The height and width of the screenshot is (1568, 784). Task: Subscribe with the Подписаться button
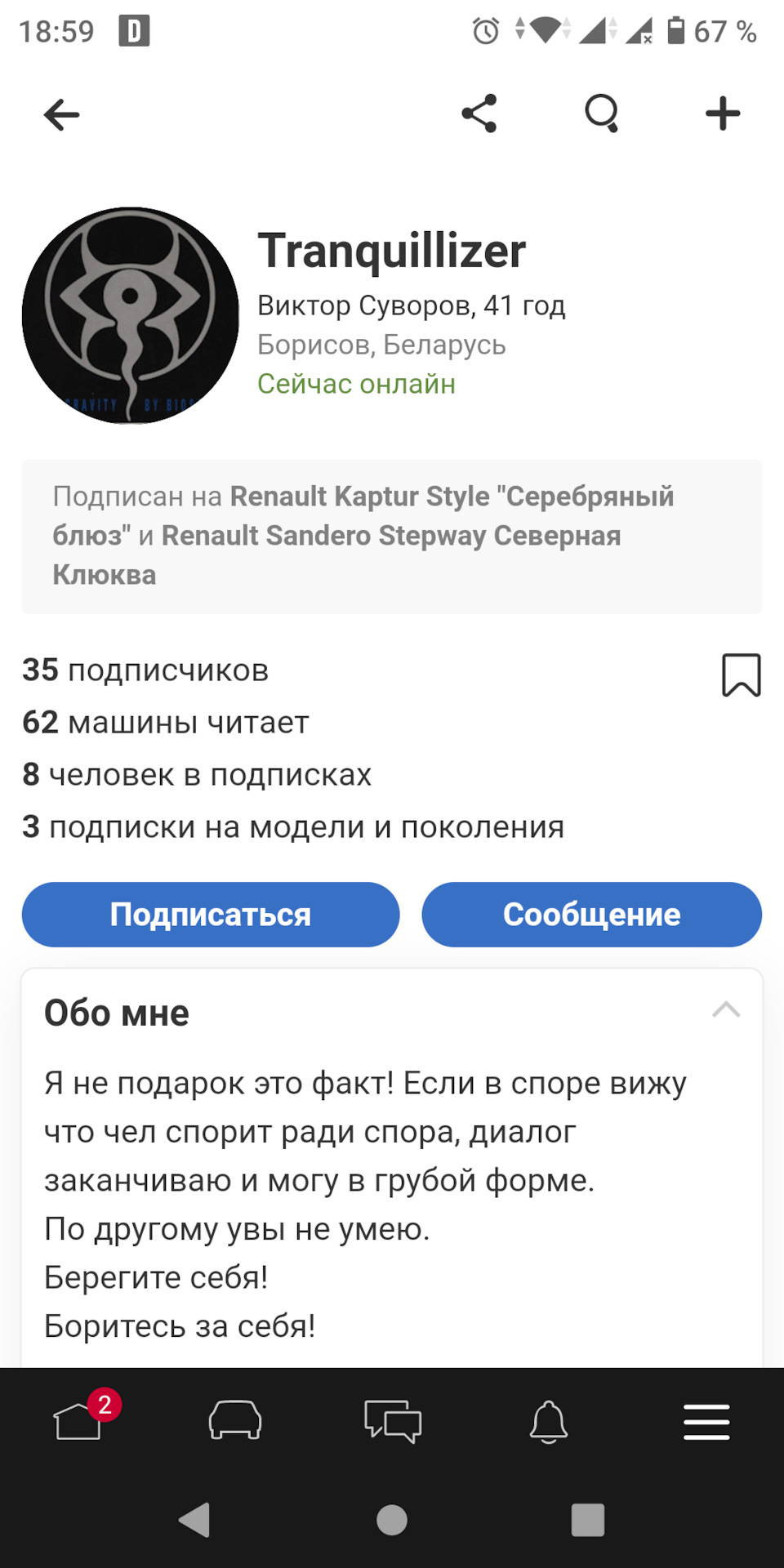click(x=211, y=915)
